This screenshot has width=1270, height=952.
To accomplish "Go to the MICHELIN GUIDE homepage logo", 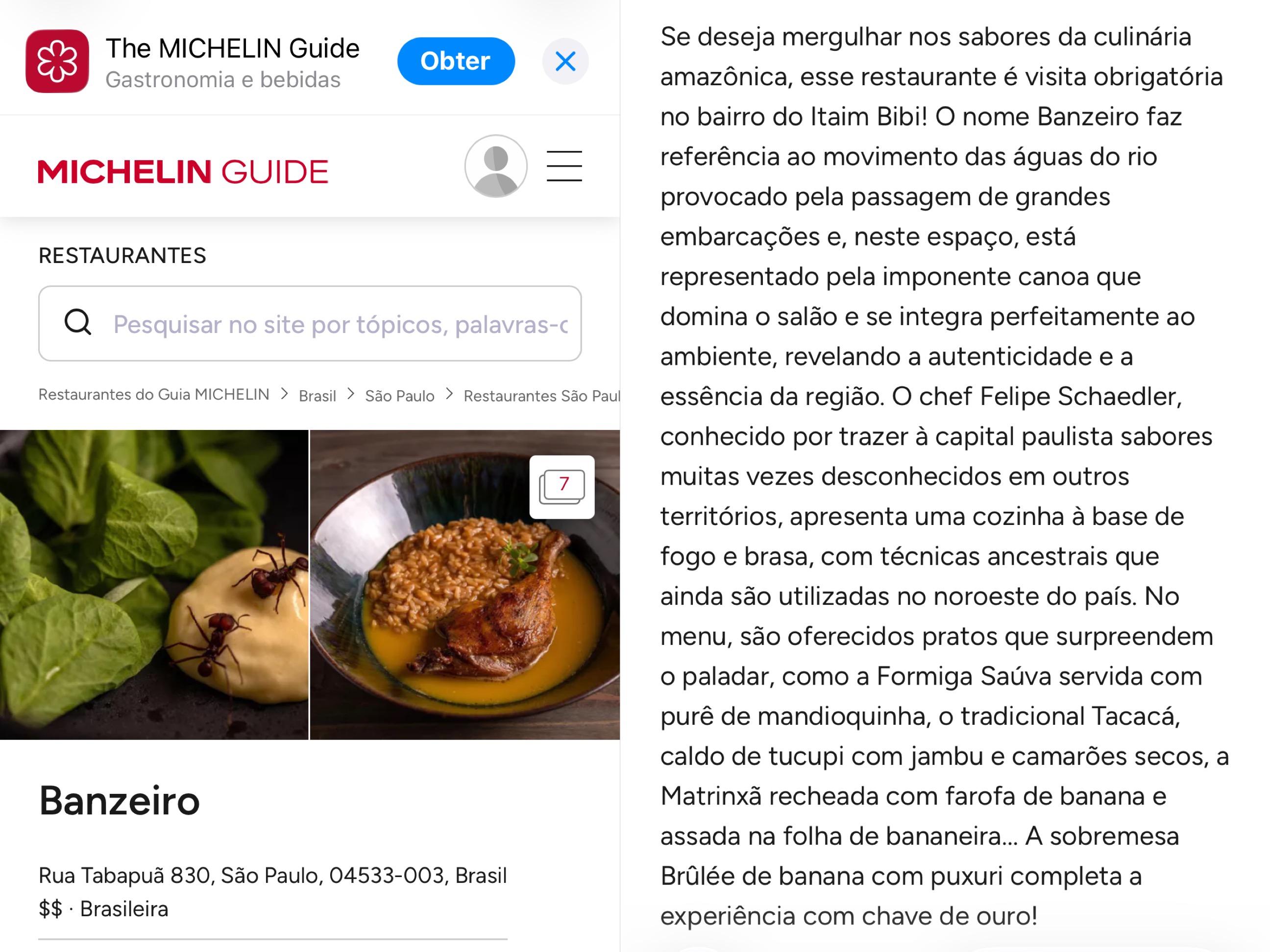I will pos(183,171).
